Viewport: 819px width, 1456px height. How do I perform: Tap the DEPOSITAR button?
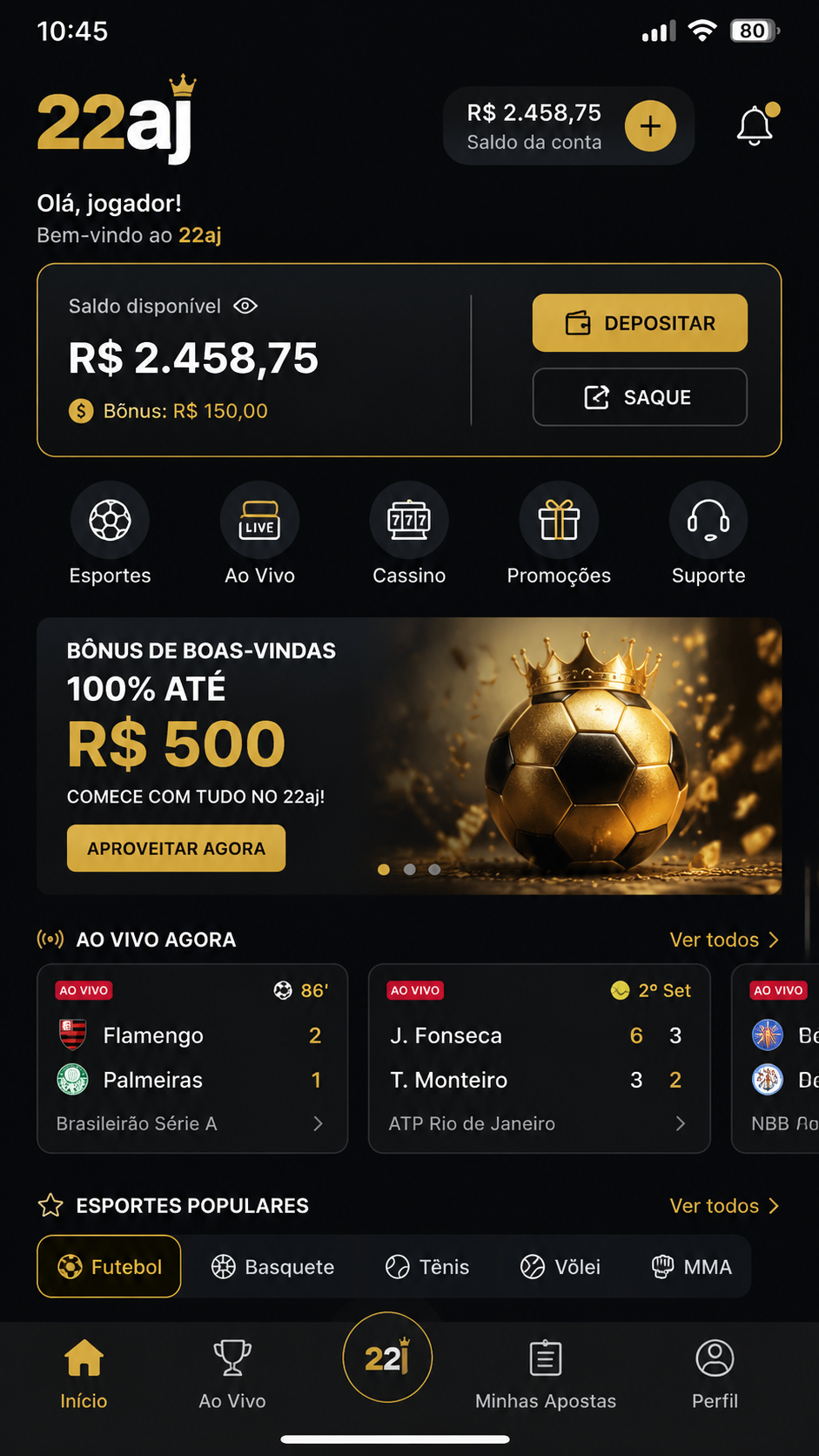click(640, 323)
